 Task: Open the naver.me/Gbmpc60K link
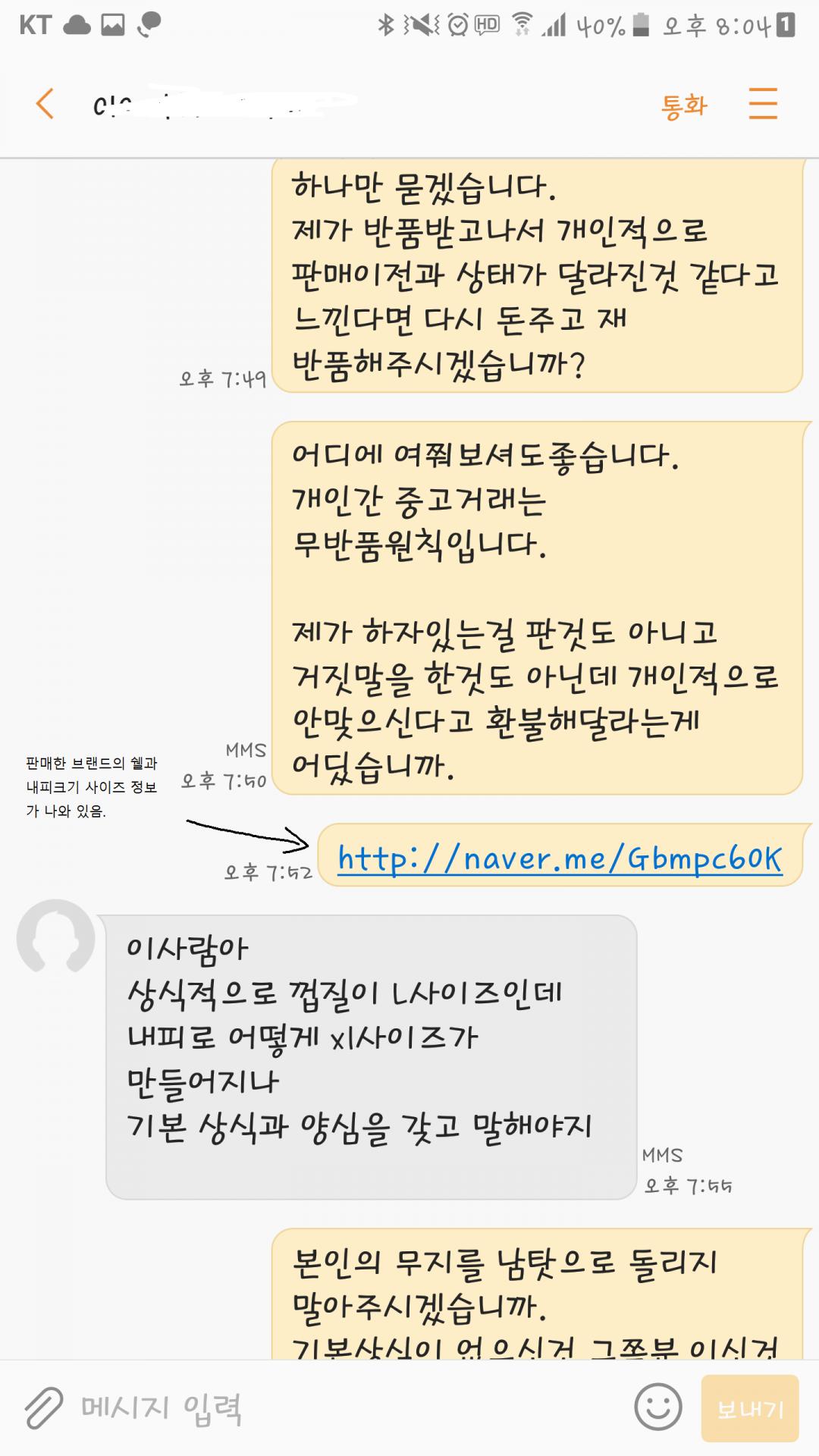560,858
